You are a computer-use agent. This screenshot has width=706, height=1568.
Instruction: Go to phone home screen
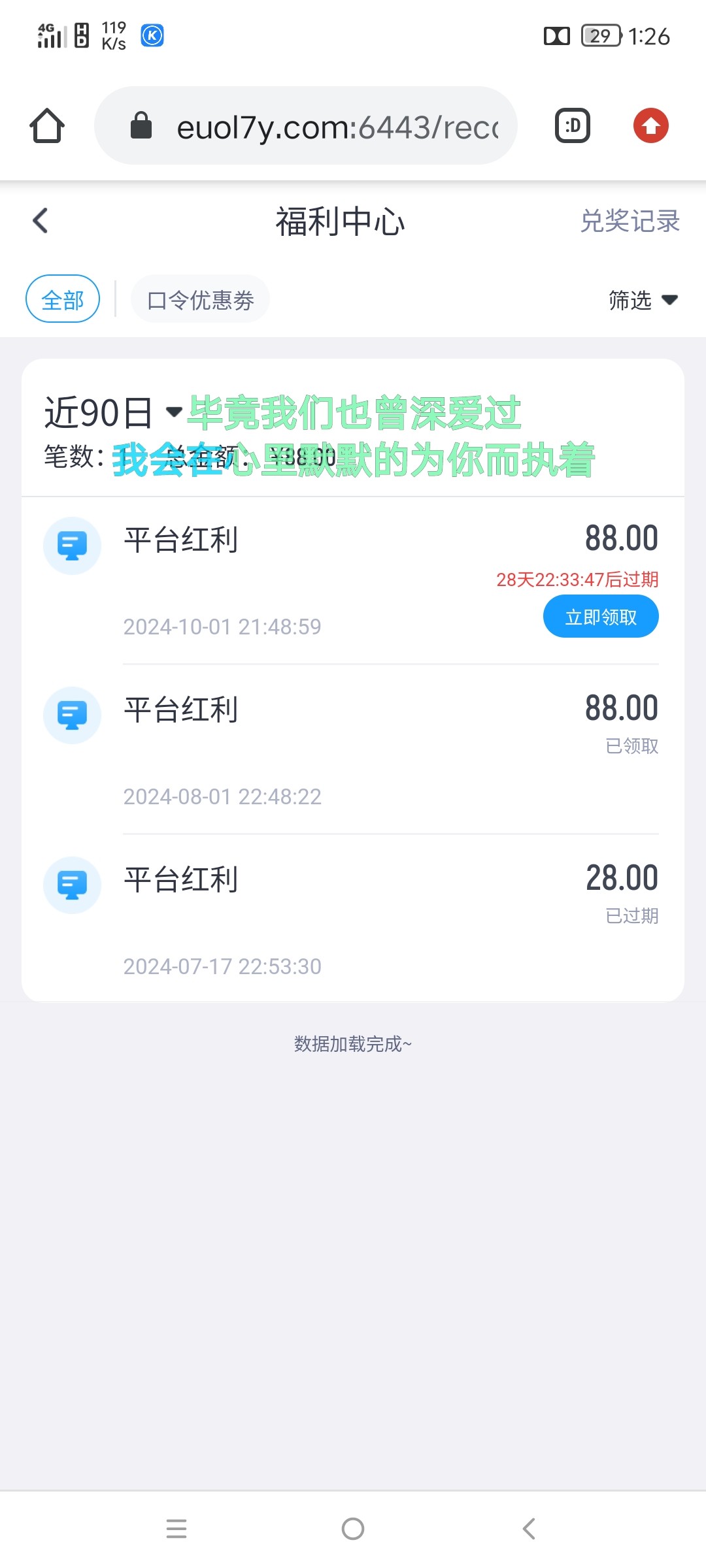coord(353,1529)
